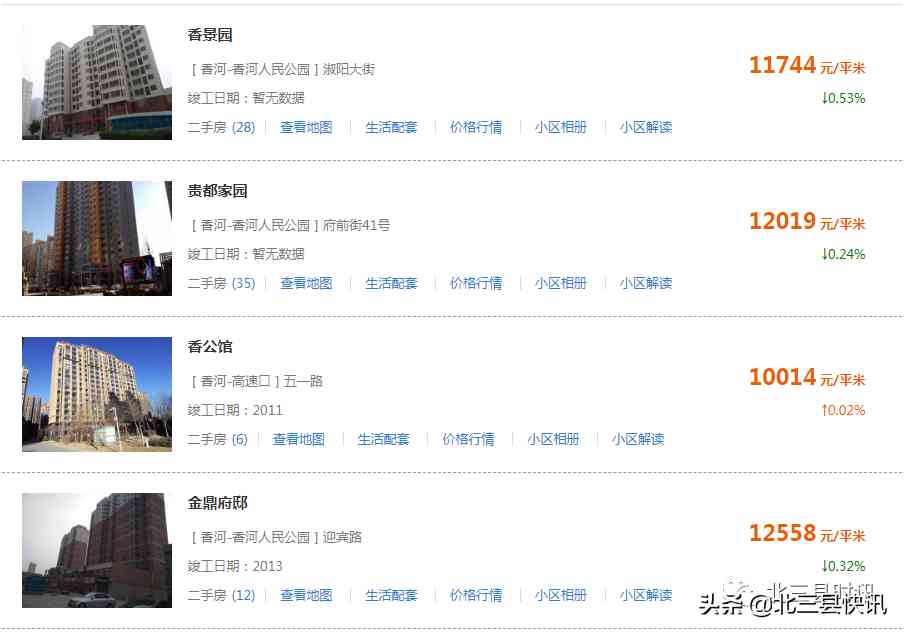The width and height of the screenshot is (905, 634).
Task: Open 查看地图 for 香景园
Action: tap(306, 127)
